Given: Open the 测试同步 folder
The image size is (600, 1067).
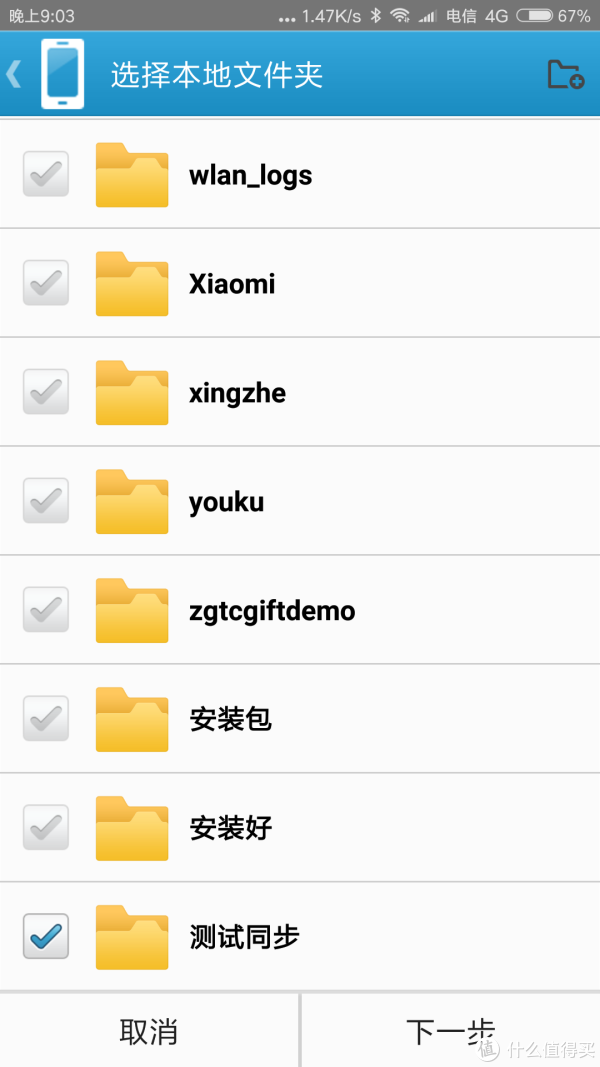Looking at the screenshot, I should (x=244, y=938).
